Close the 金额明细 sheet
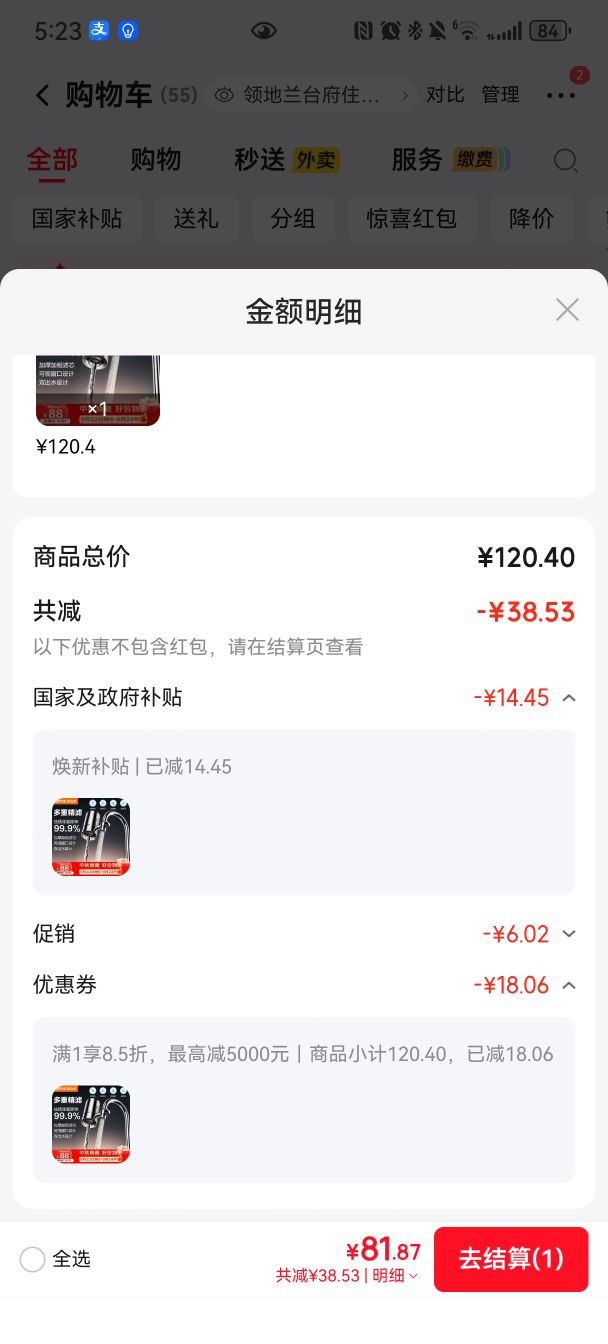This screenshot has width=608, height=1344. [x=567, y=310]
